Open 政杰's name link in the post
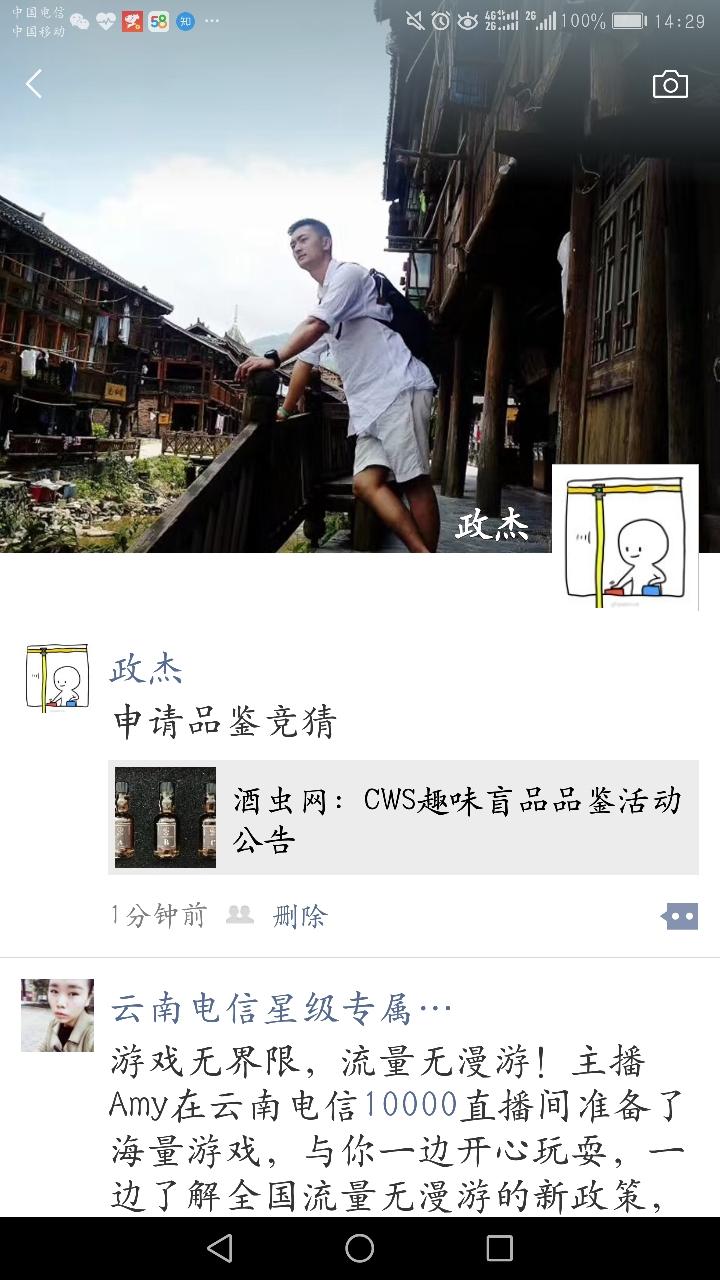Screen dimensions: 720x1280 point(146,669)
